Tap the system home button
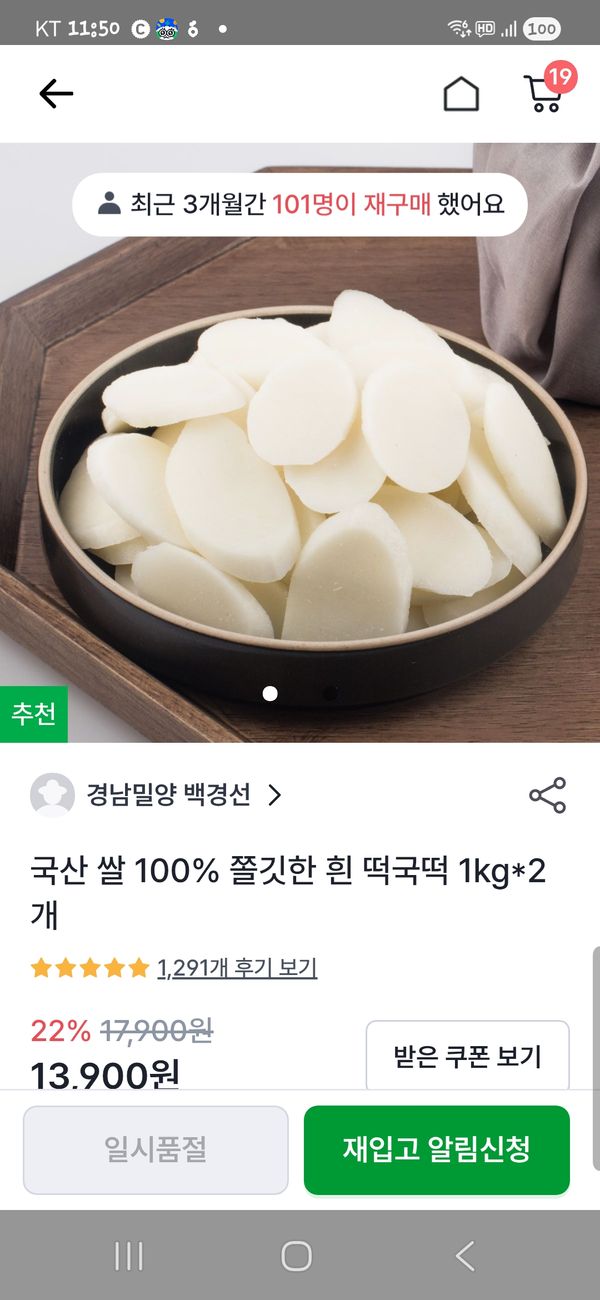Viewport: 600px width, 1300px height. point(297,1256)
